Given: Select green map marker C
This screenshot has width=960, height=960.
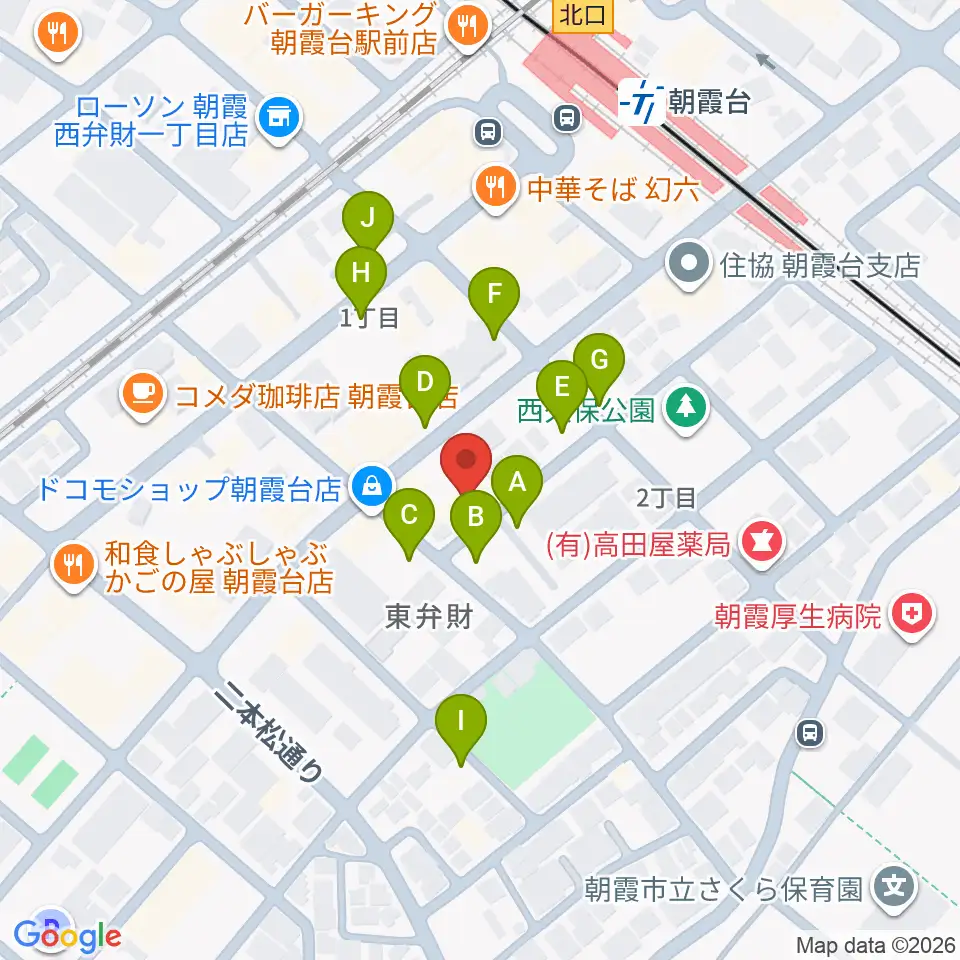Looking at the screenshot, I should tap(409, 523).
